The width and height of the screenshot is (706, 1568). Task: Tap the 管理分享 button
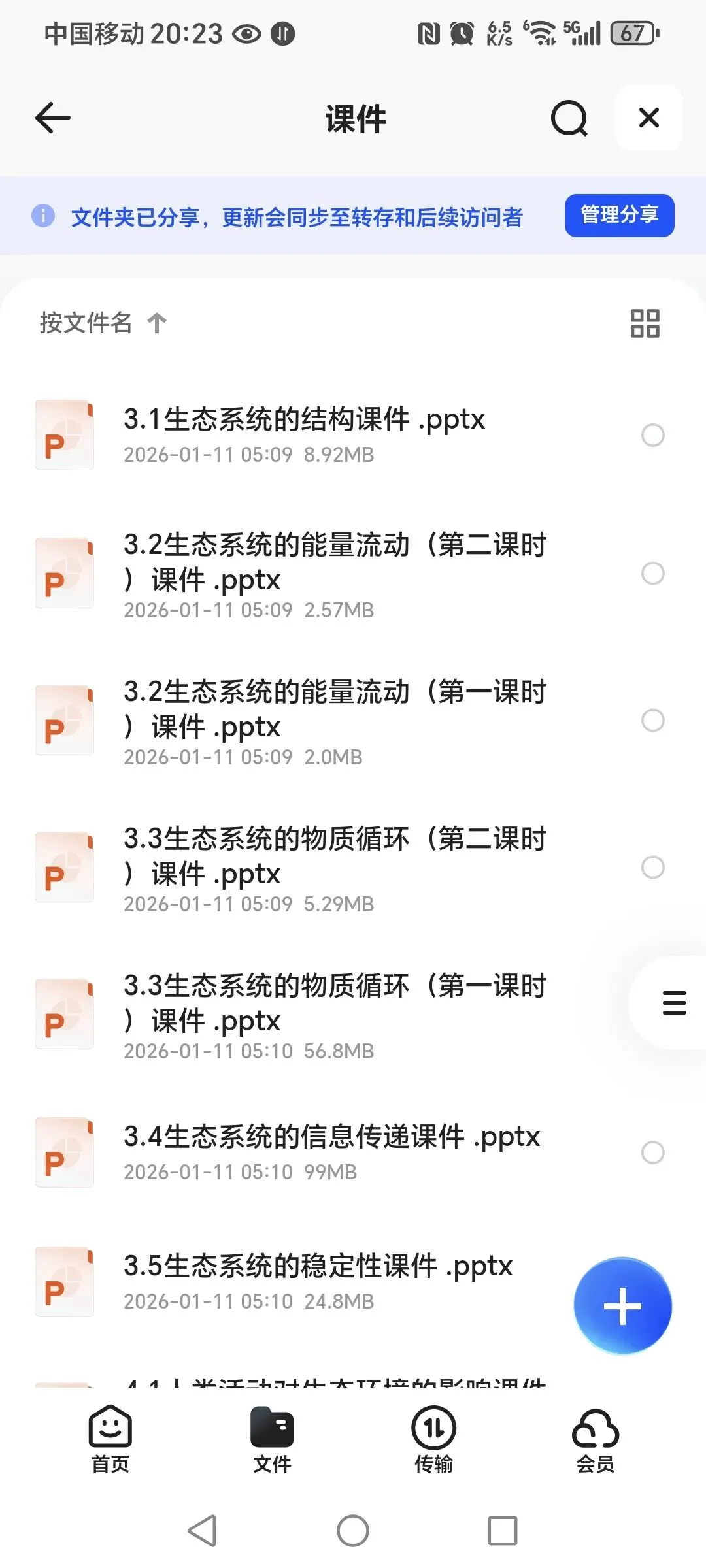tap(619, 215)
